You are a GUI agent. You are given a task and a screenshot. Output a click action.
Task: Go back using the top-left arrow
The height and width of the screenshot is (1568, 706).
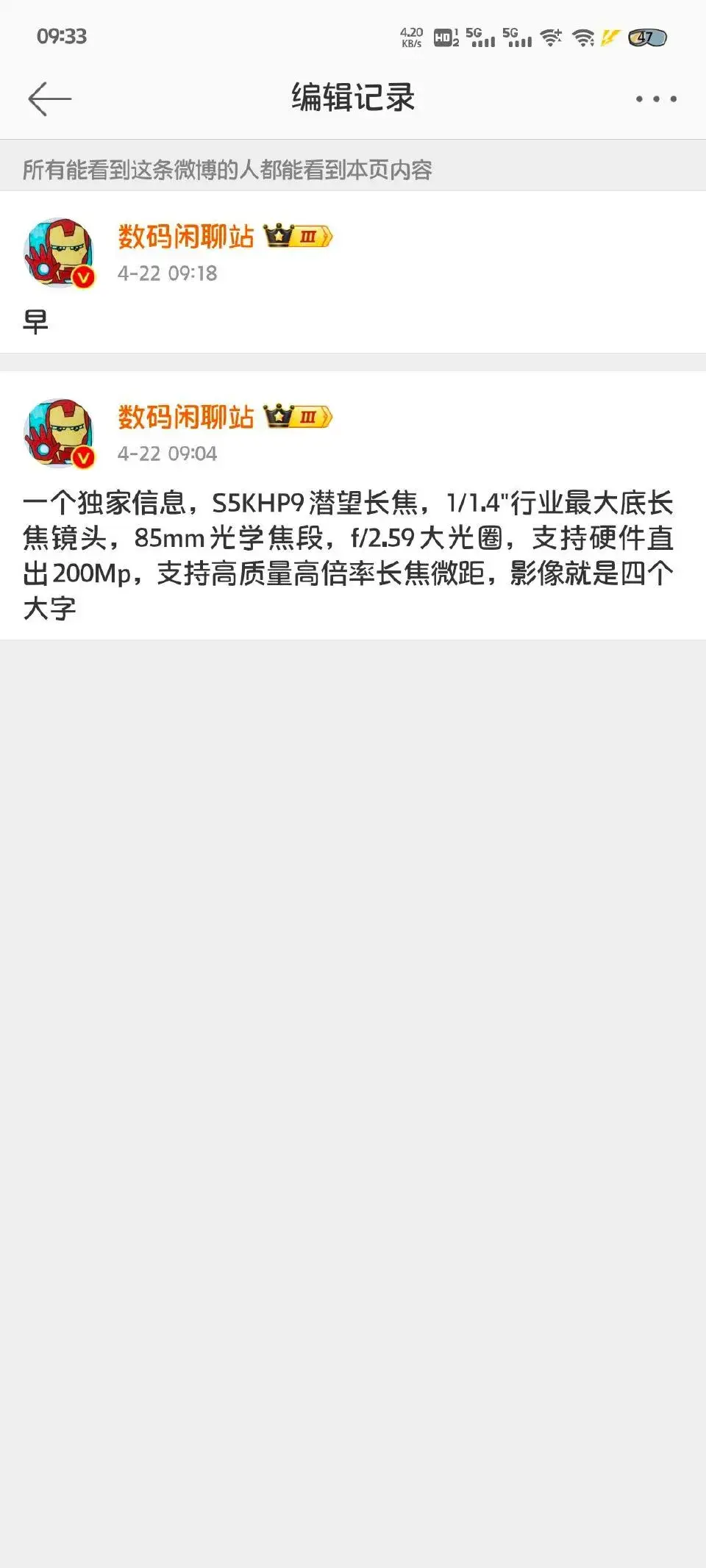coord(49,99)
